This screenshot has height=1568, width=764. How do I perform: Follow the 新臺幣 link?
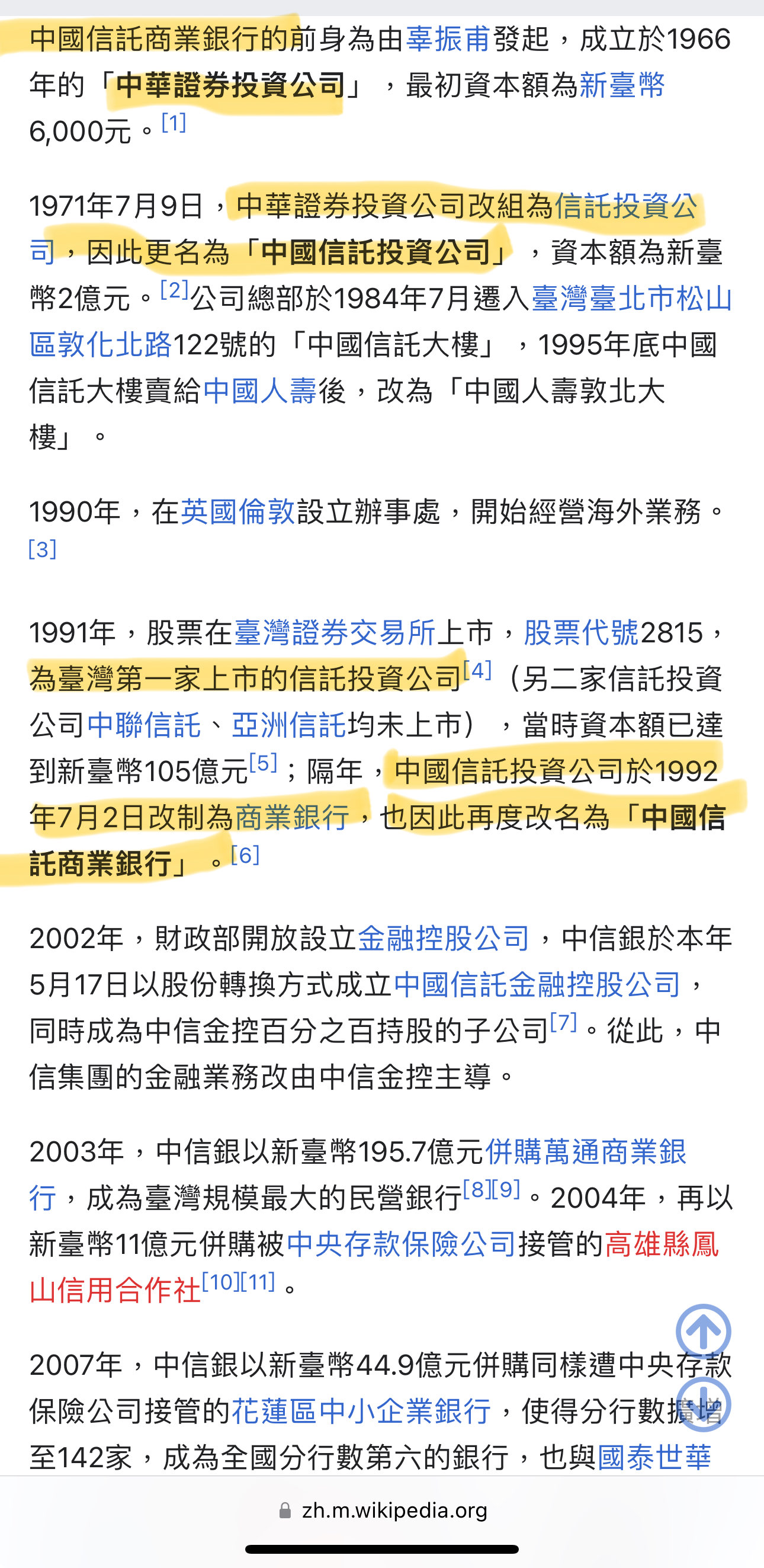[x=622, y=85]
